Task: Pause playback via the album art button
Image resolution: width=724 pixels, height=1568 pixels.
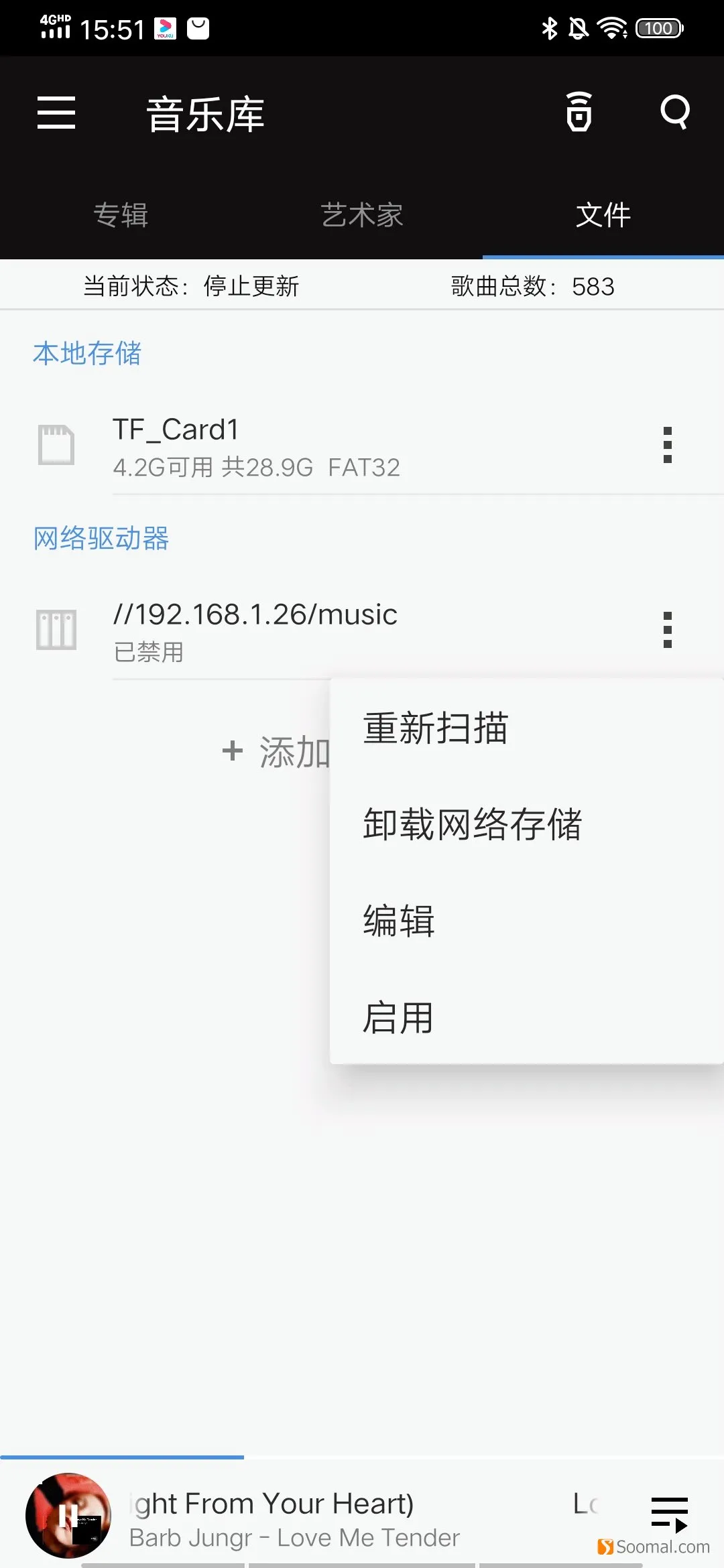Action: (68, 1516)
